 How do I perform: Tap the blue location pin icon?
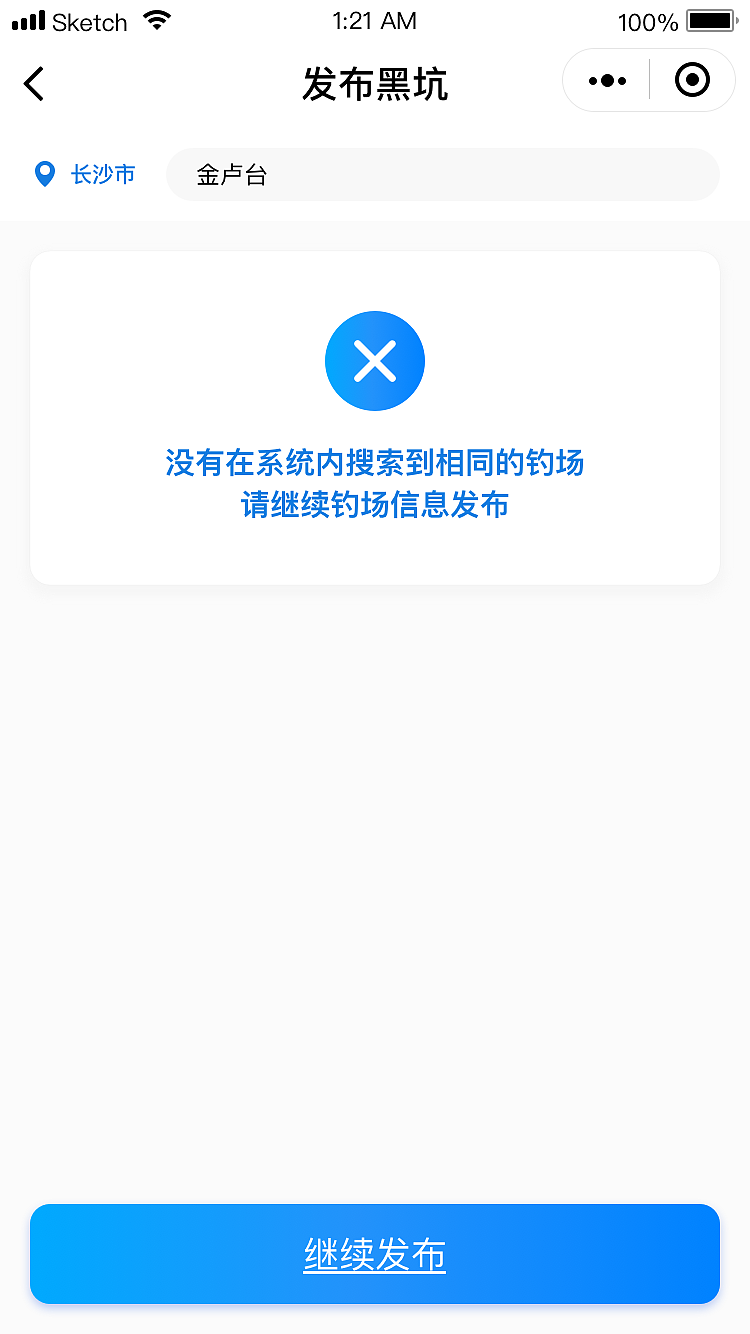point(44,174)
